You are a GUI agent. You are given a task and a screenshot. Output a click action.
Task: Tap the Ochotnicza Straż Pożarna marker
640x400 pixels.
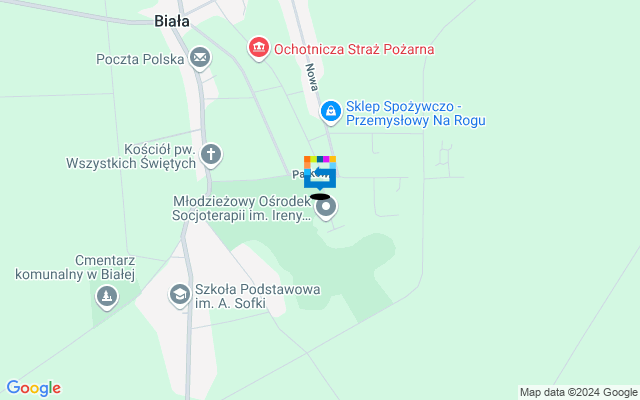[259, 48]
